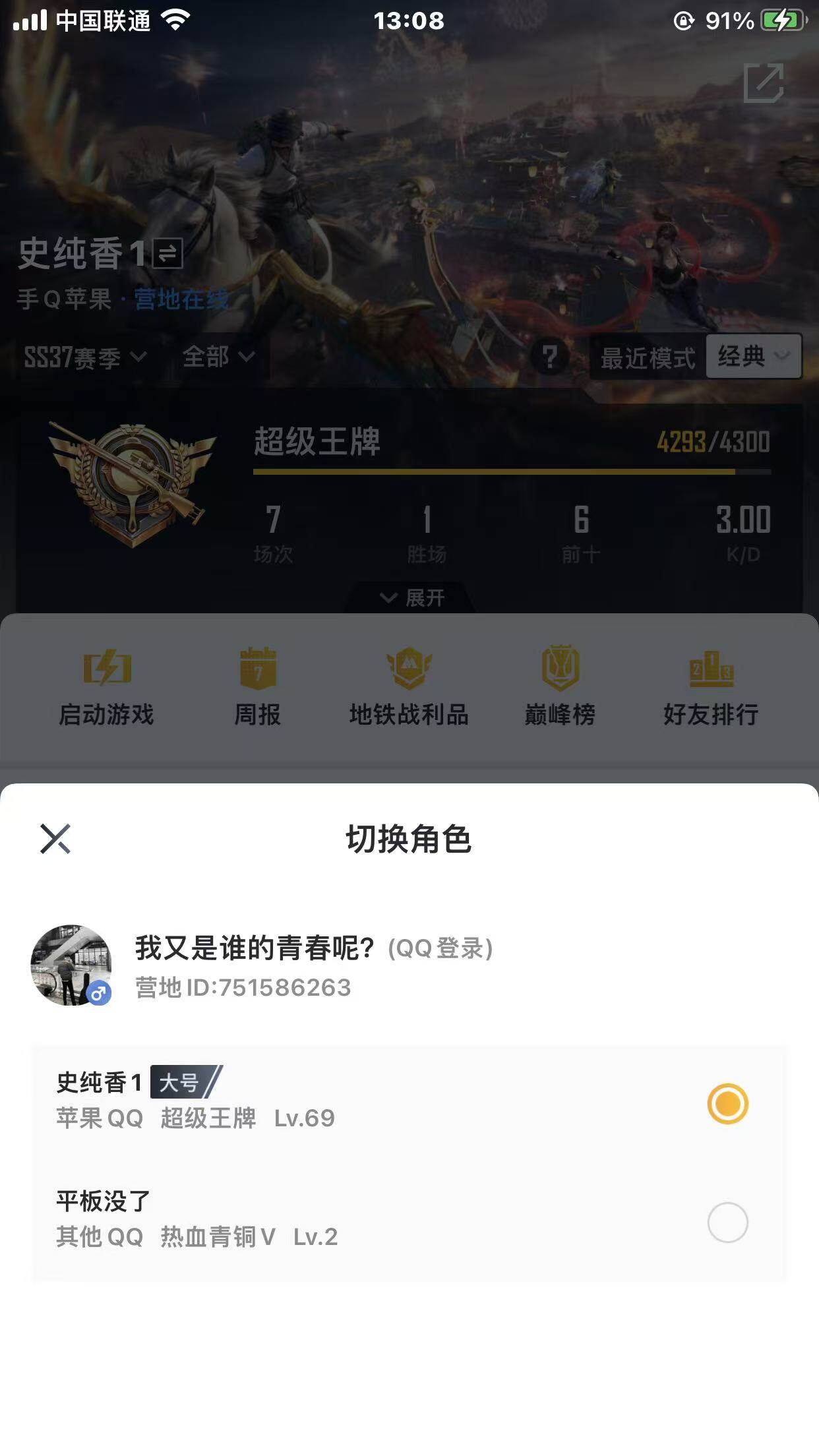The width and height of the screenshot is (819, 1456).
Task: Tap the role switch icon beside 史纯香1
Action: [167, 254]
